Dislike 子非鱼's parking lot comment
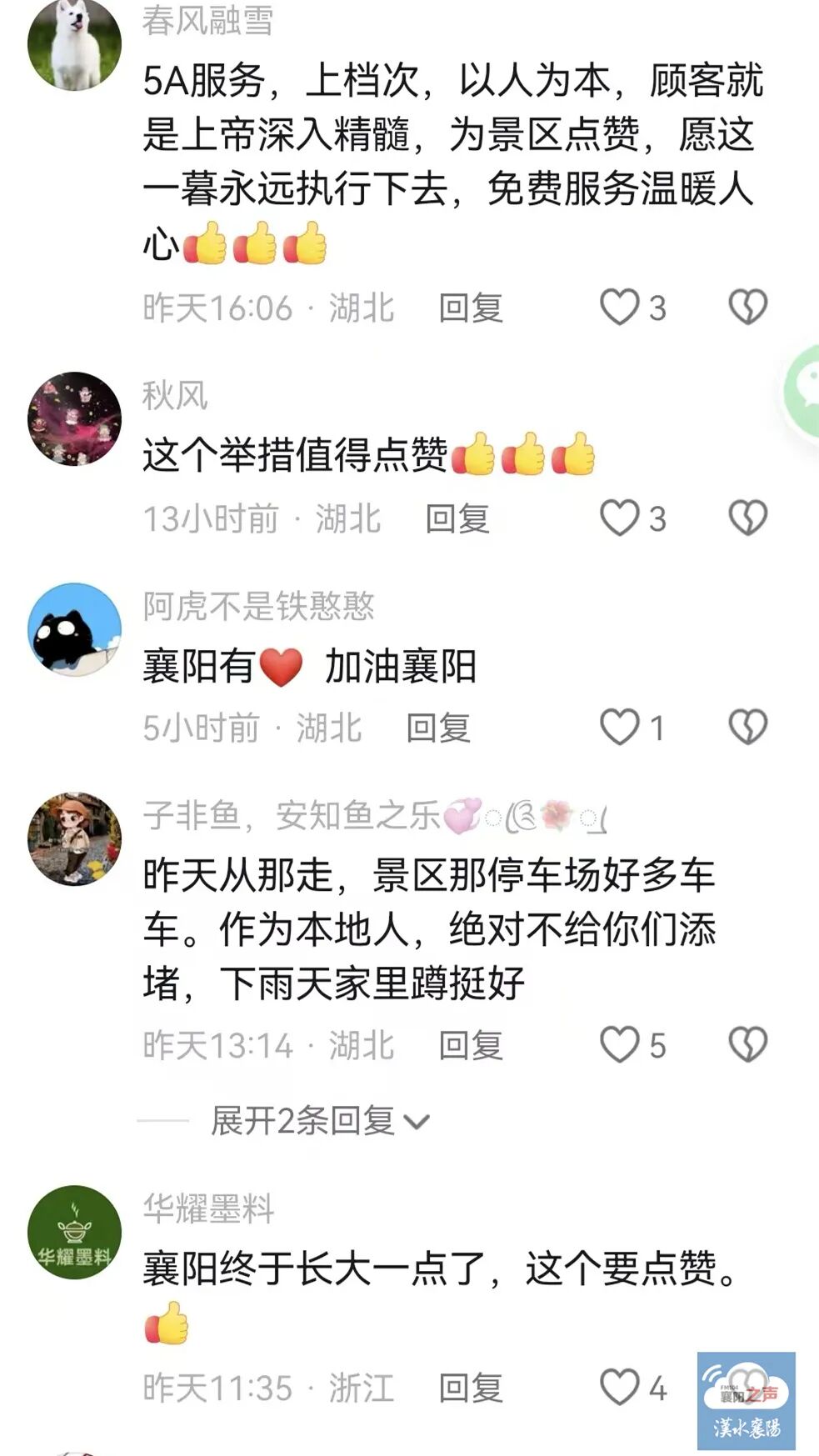Image resolution: width=819 pixels, height=1456 pixels. (747, 1045)
